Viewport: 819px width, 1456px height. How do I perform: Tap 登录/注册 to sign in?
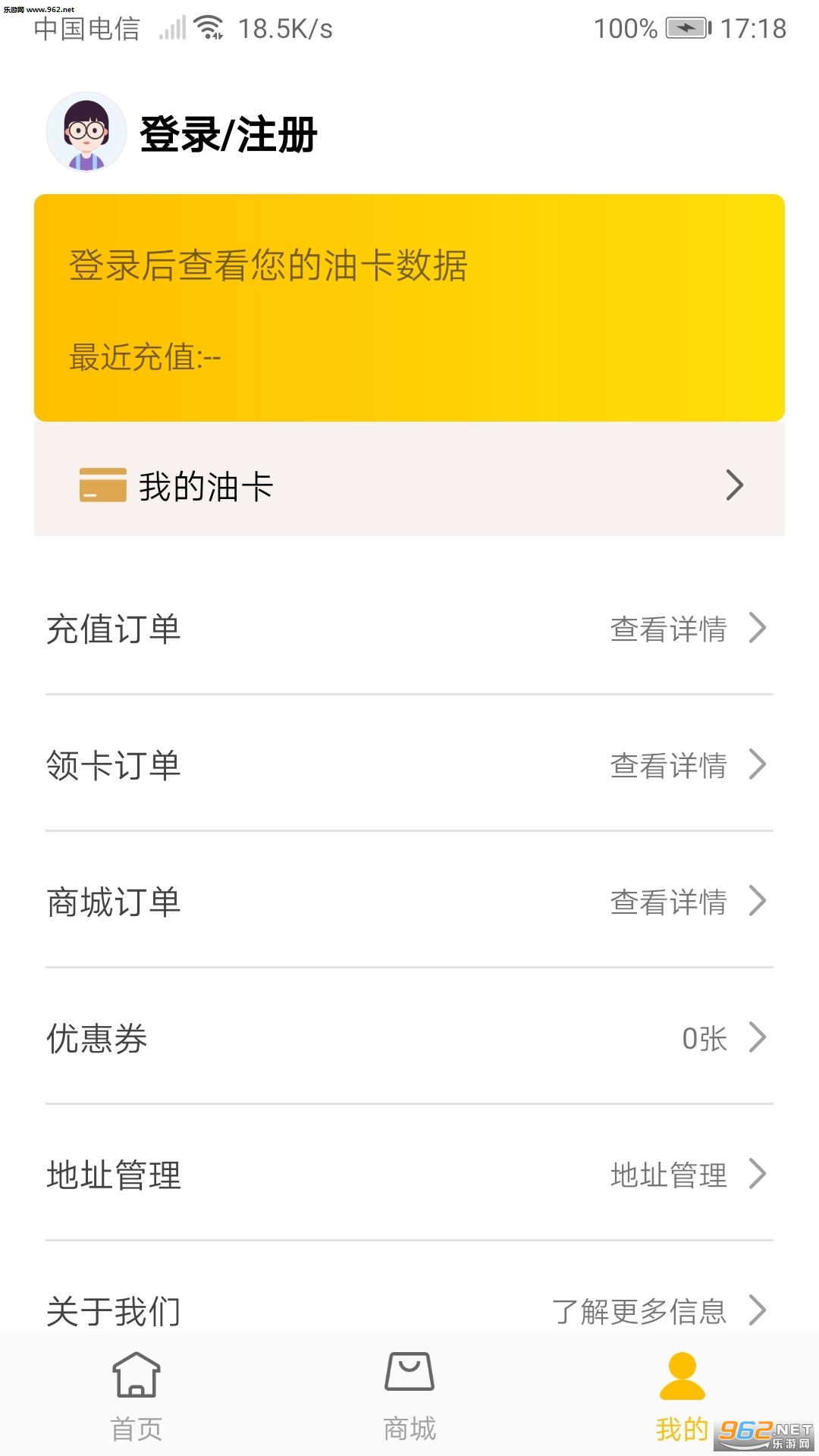click(227, 134)
